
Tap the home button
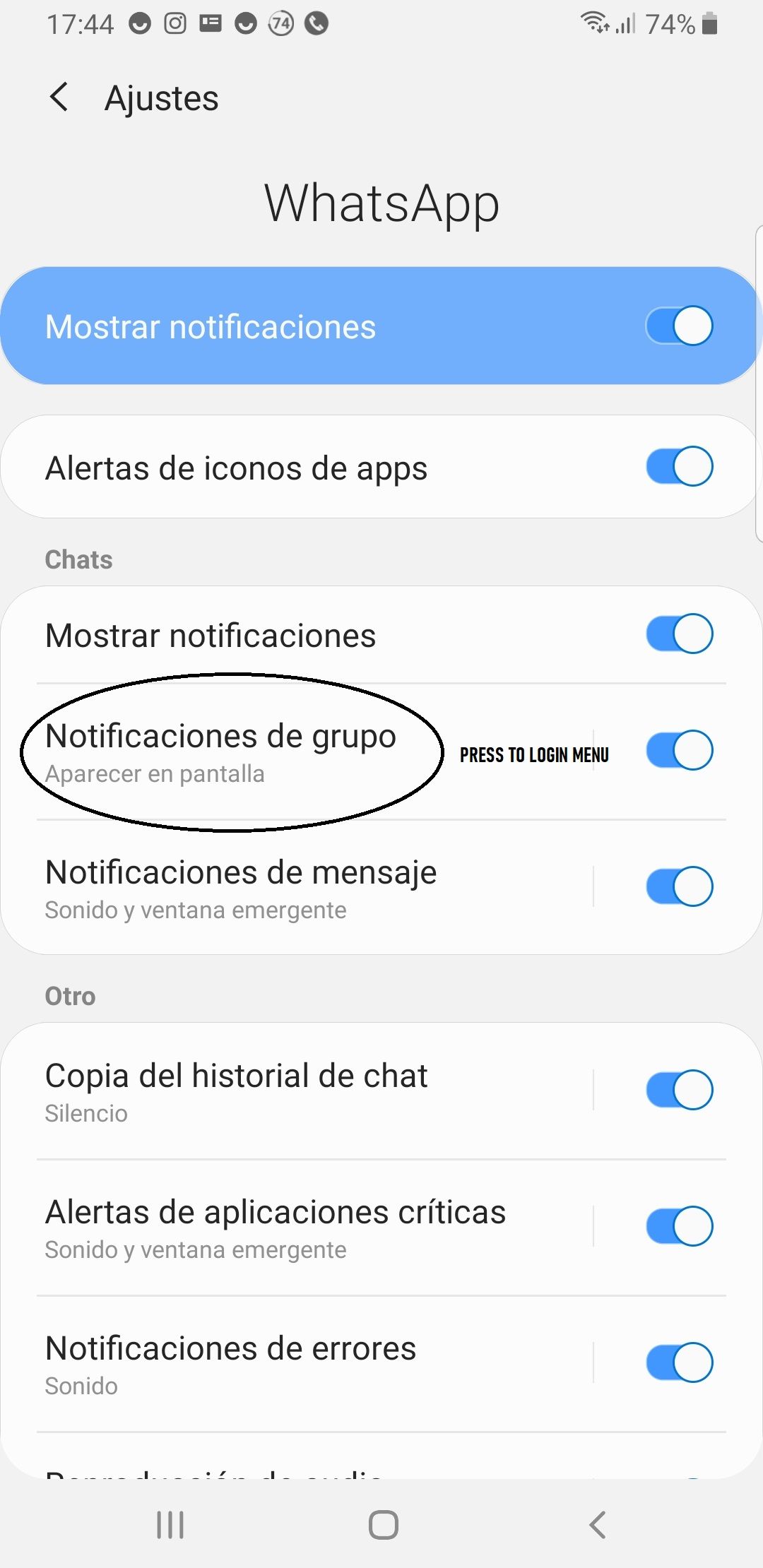383,1525
